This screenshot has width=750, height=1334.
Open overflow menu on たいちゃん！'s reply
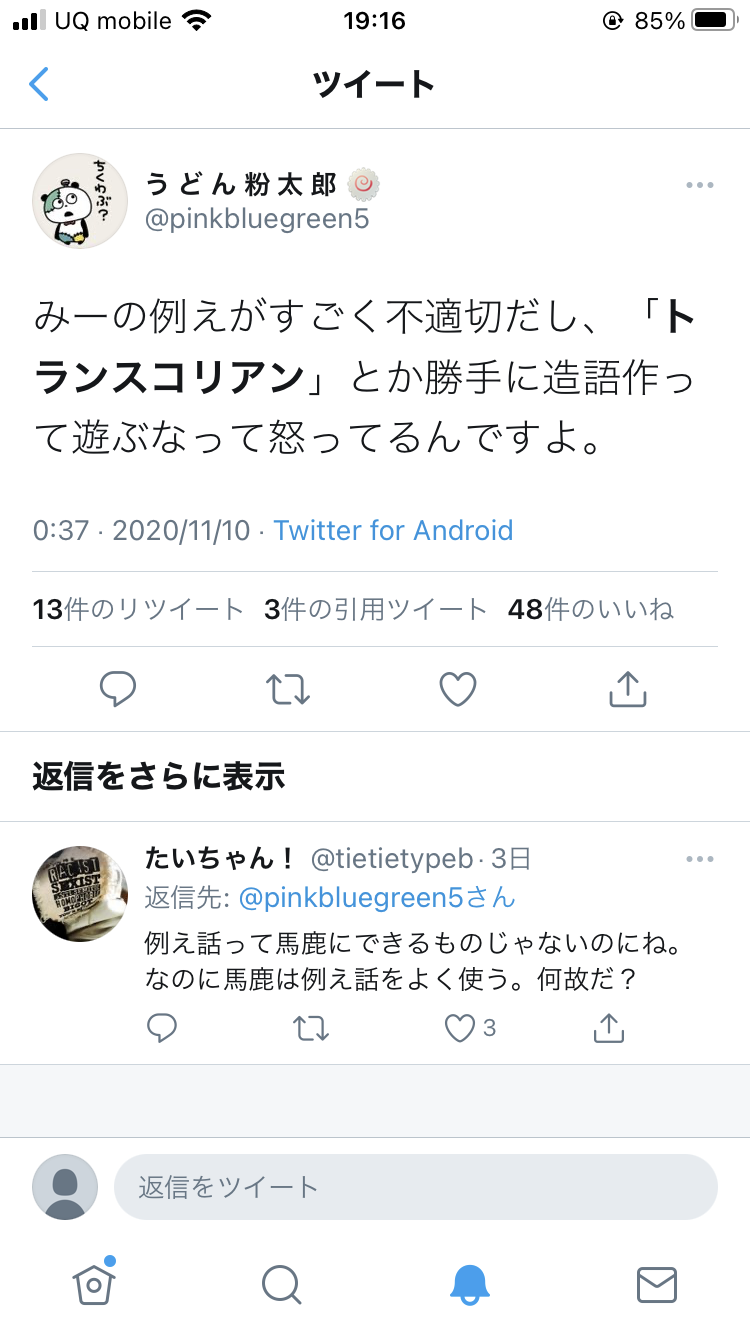[x=700, y=859]
